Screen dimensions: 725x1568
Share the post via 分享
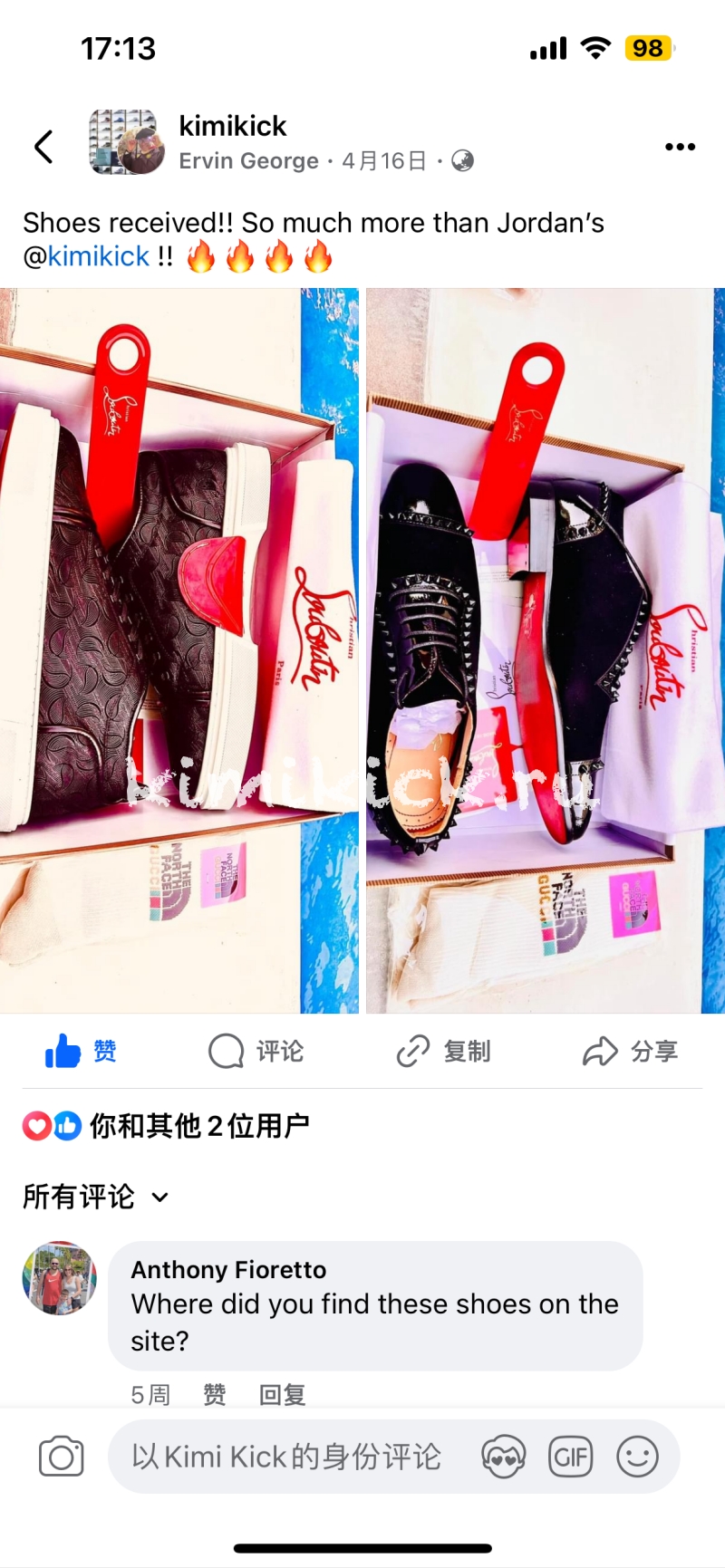click(x=631, y=1051)
